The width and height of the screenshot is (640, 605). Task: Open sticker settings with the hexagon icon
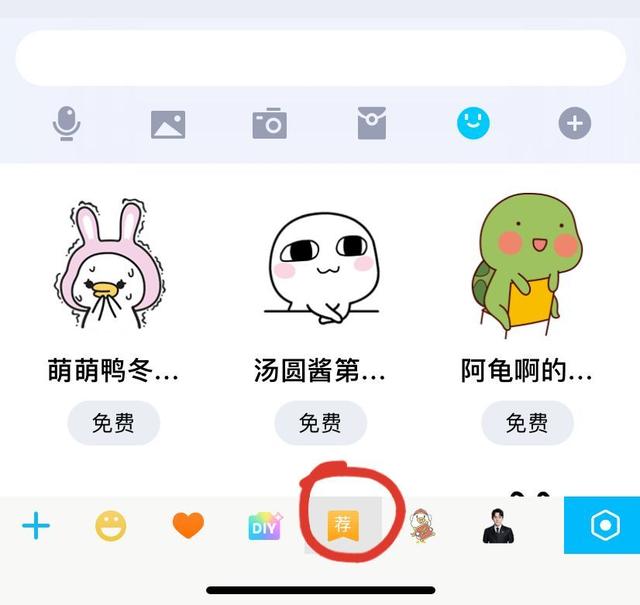[602, 525]
